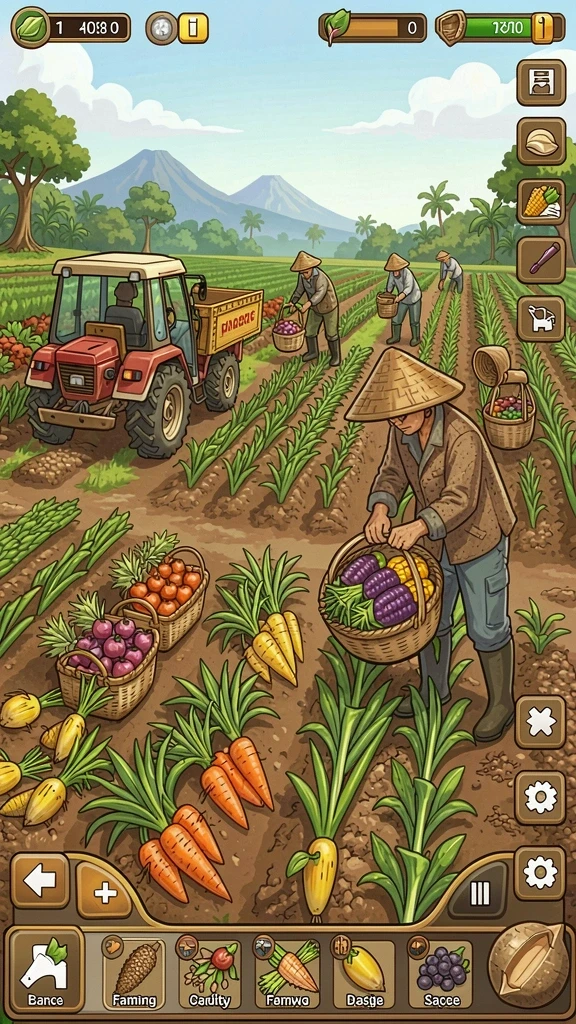576x1024 pixels.
Task: Open the seed bag side icon
Action: click(541, 141)
